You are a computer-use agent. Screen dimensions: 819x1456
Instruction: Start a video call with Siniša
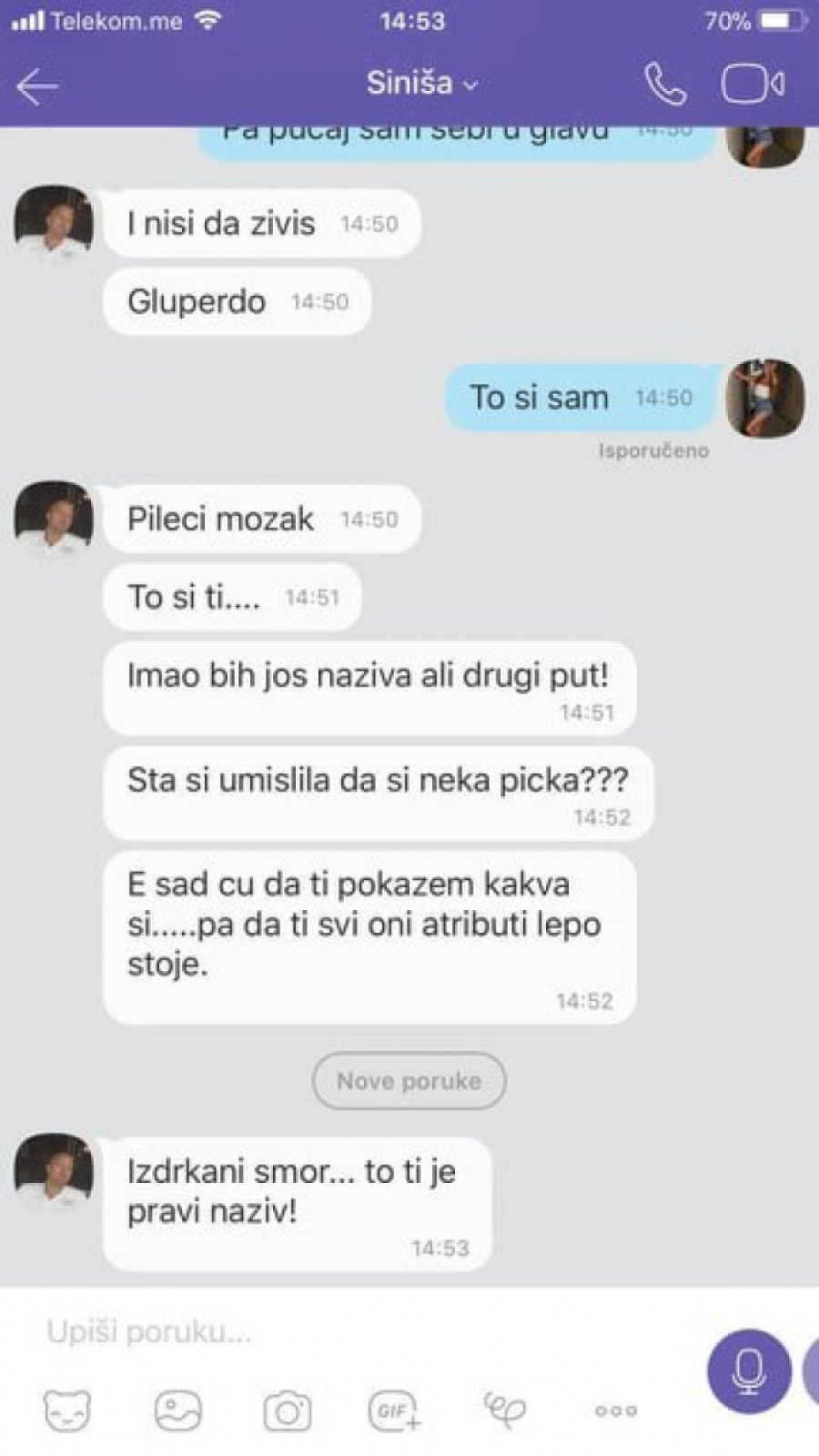(x=752, y=85)
